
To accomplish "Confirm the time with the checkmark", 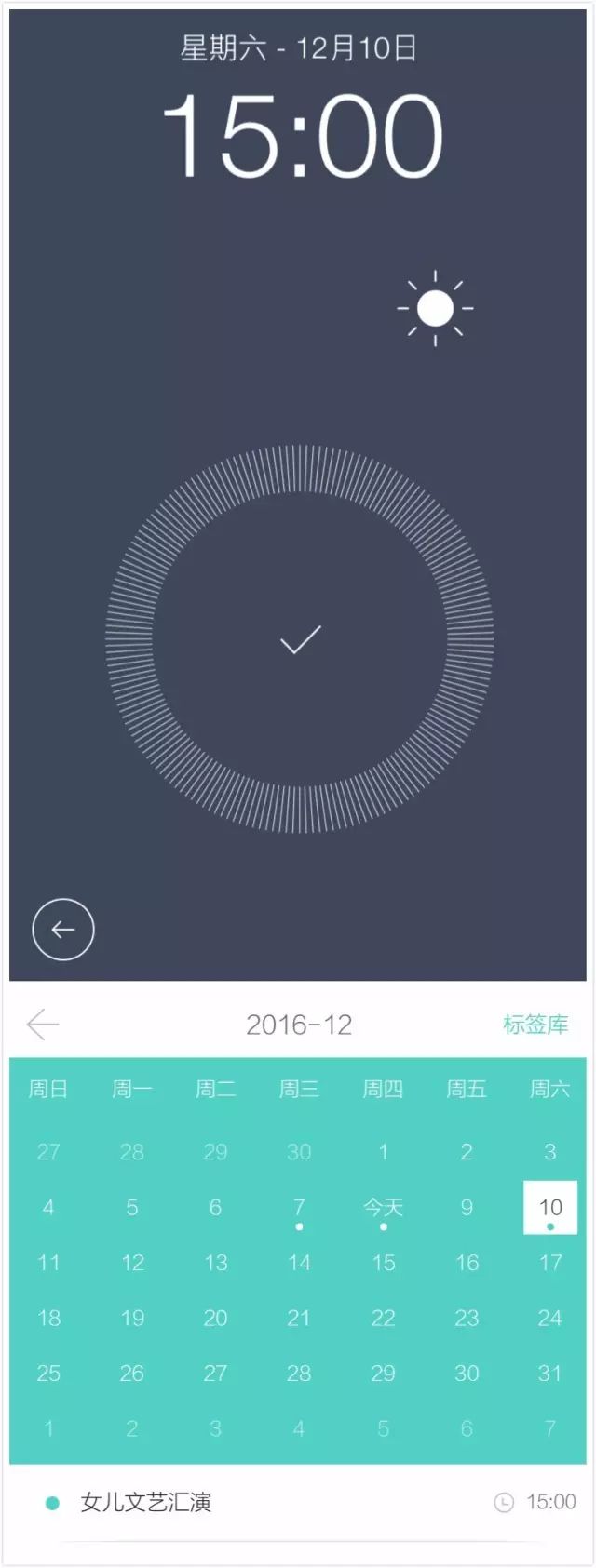I will tap(300, 640).
